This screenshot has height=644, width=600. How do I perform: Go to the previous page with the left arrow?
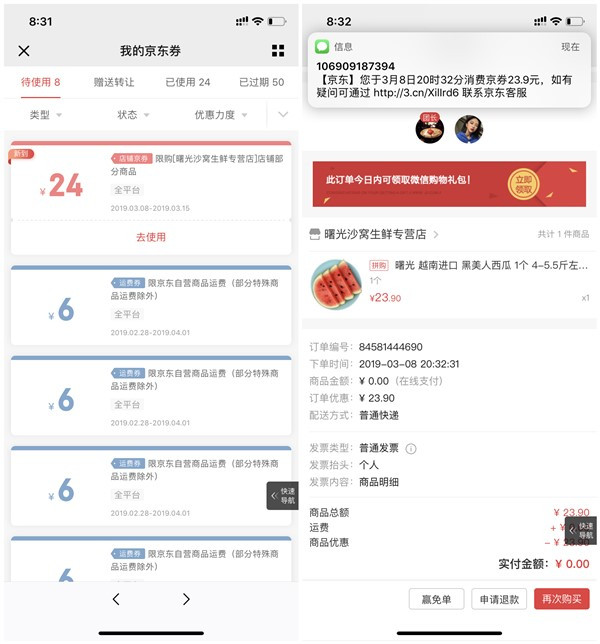click(x=116, y=599)
